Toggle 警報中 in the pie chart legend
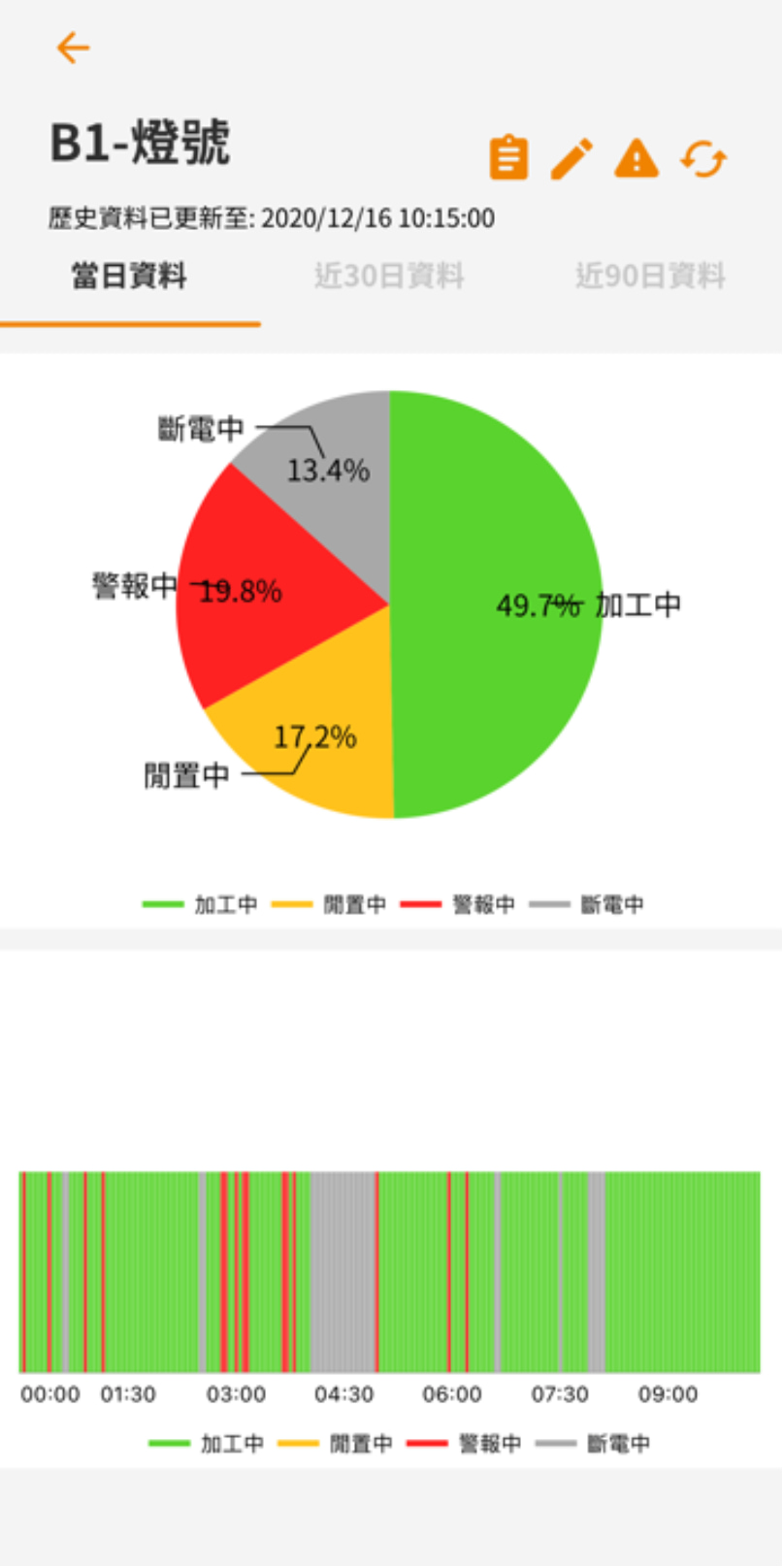Viewport: 784px width, 1568px height. (x=458, y=904)
